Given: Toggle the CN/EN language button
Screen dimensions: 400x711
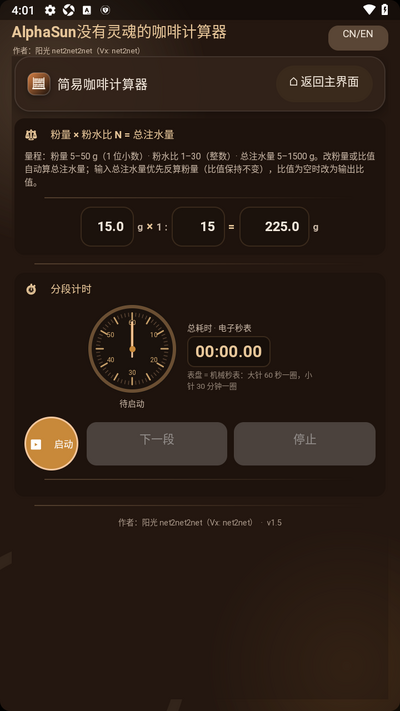Looking at the screenshot, I should (x=358, y=38).
